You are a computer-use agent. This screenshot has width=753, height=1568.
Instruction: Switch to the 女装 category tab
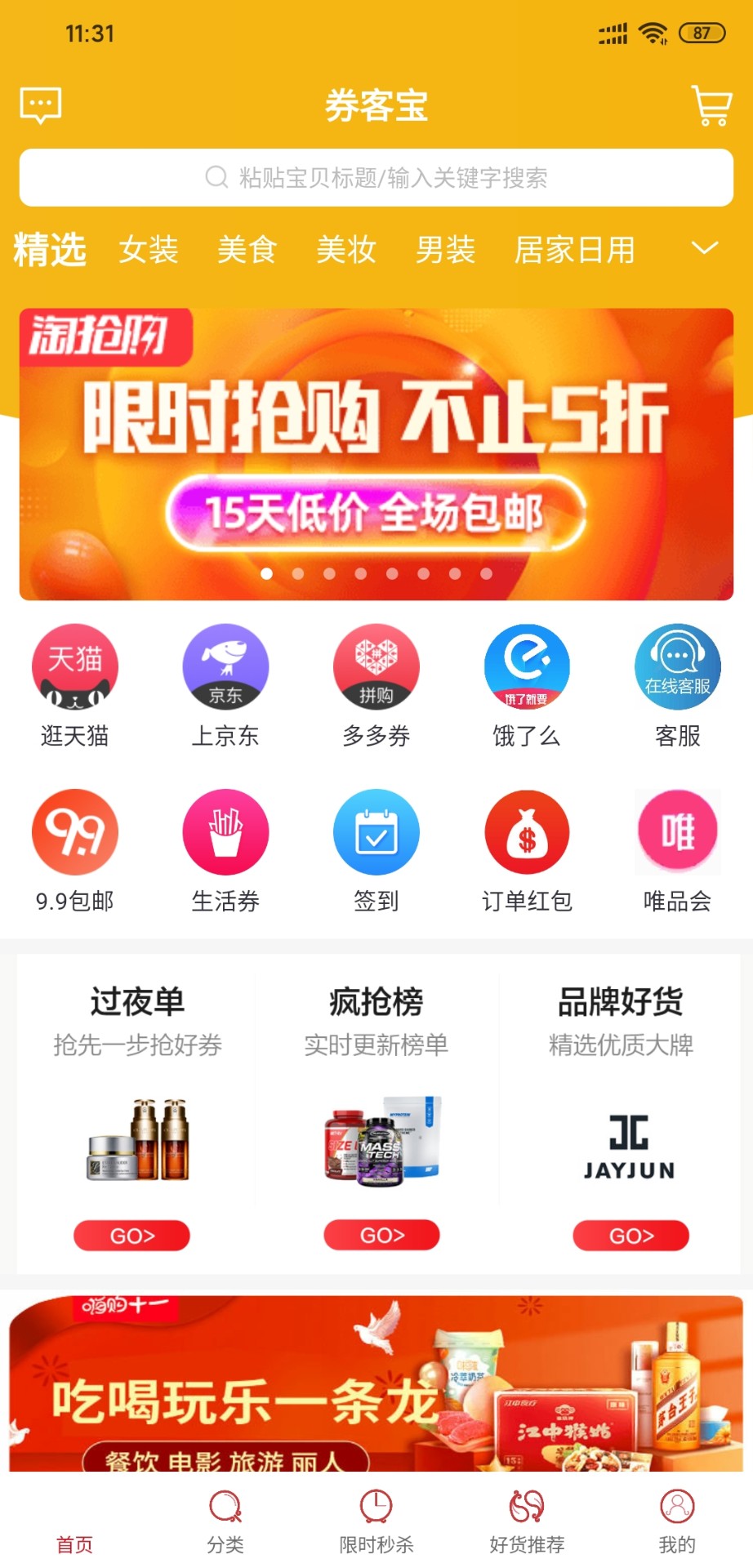pos(149,250)
